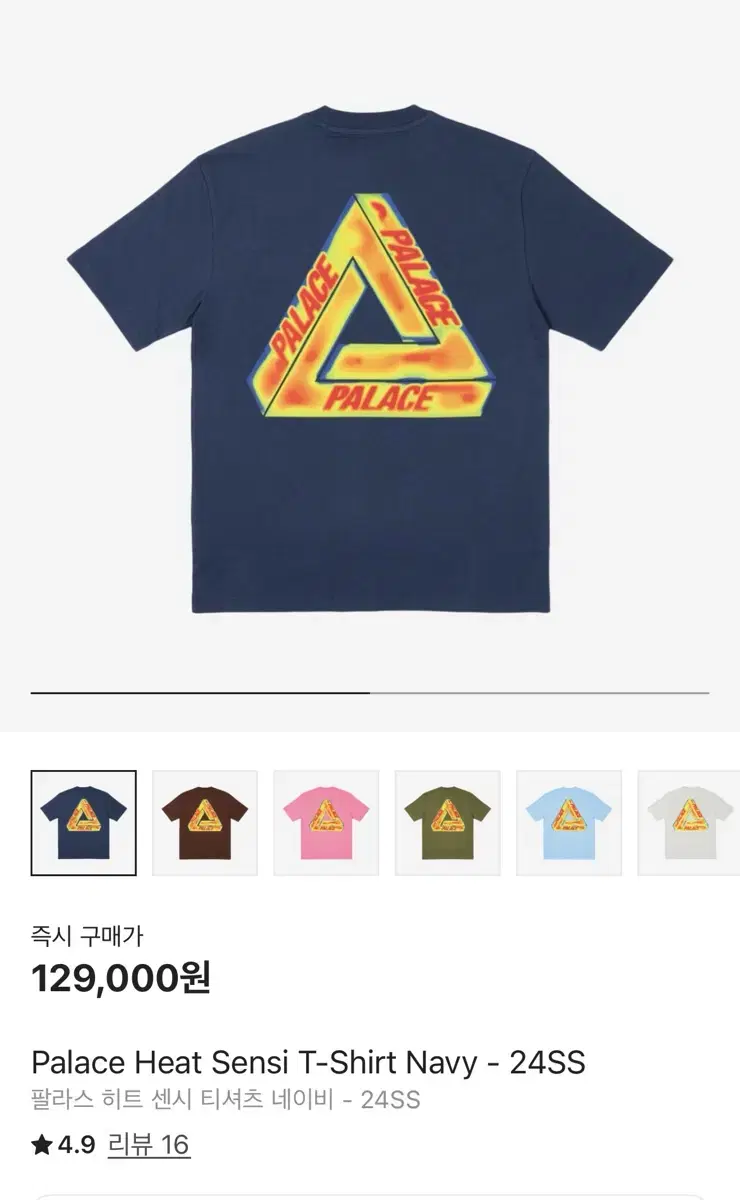This screenshot has height=1200, width=740.
Task: Choose the pink t-shirt variant
Action: click(323, 820)
